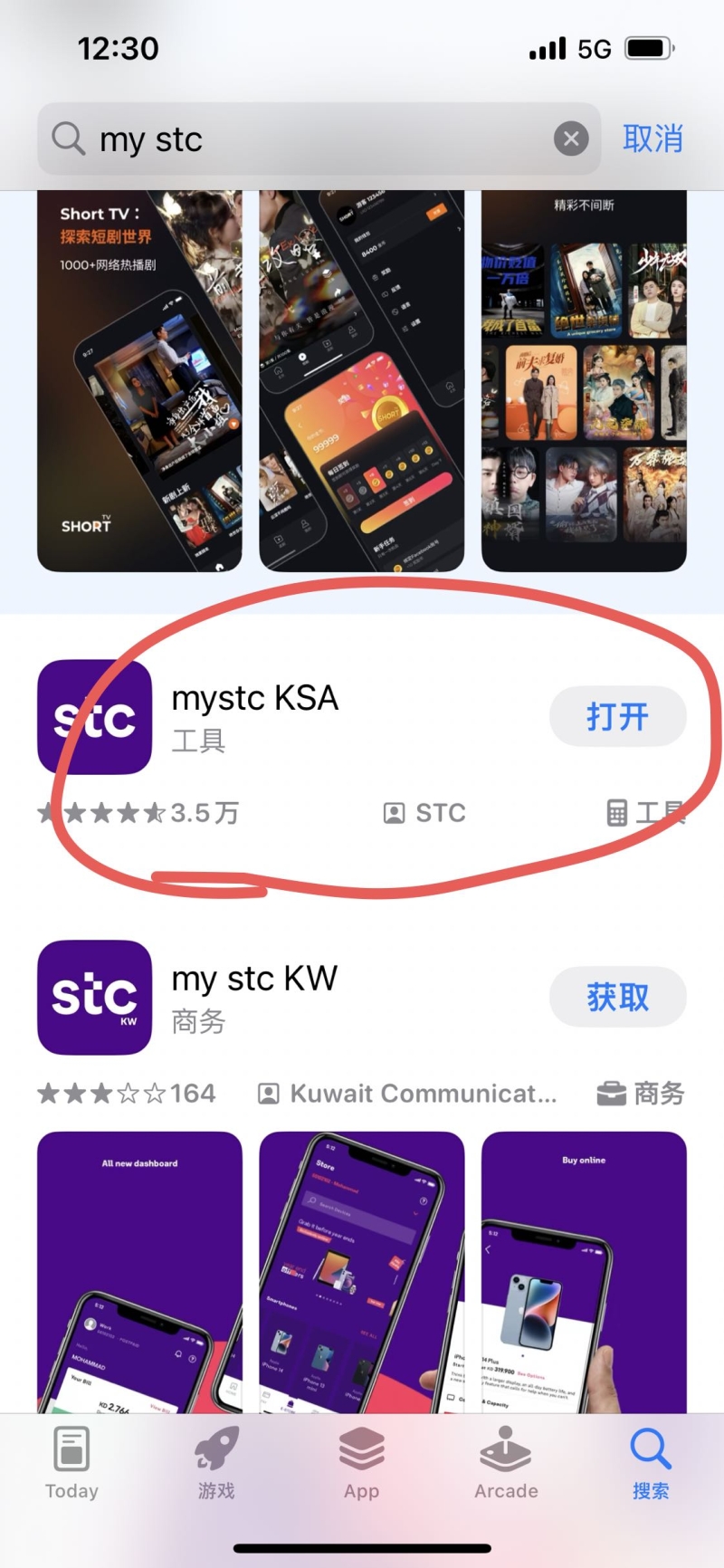Get the my stc KW app

pyautogui.click(x=617, y=998)
